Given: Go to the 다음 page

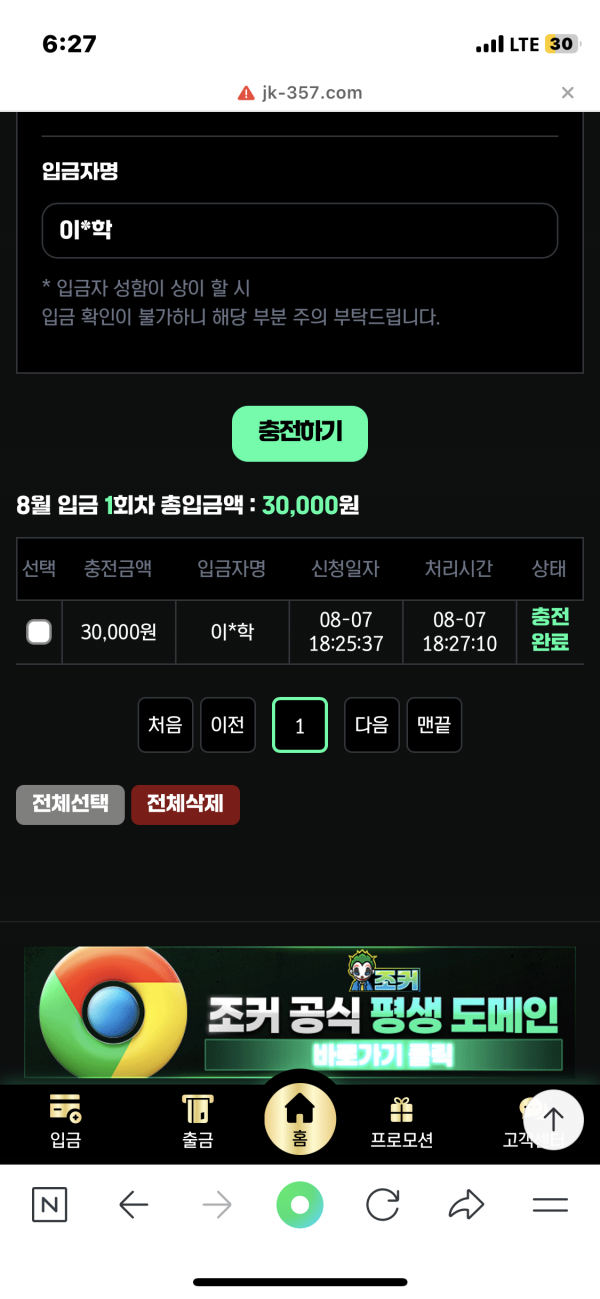Looking at the screenshot, I should [372, 725].
